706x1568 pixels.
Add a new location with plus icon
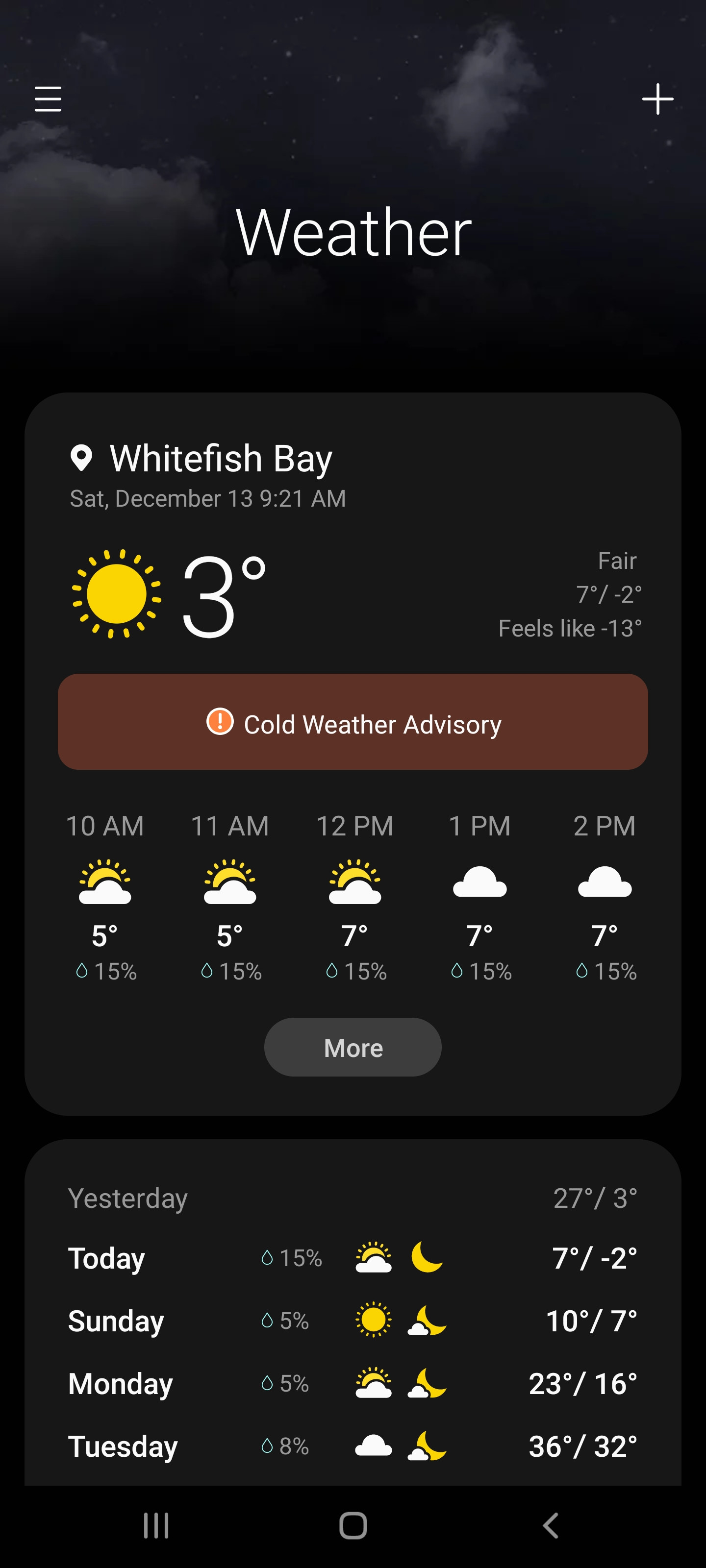pyautogui.click(x=657, y=99)
